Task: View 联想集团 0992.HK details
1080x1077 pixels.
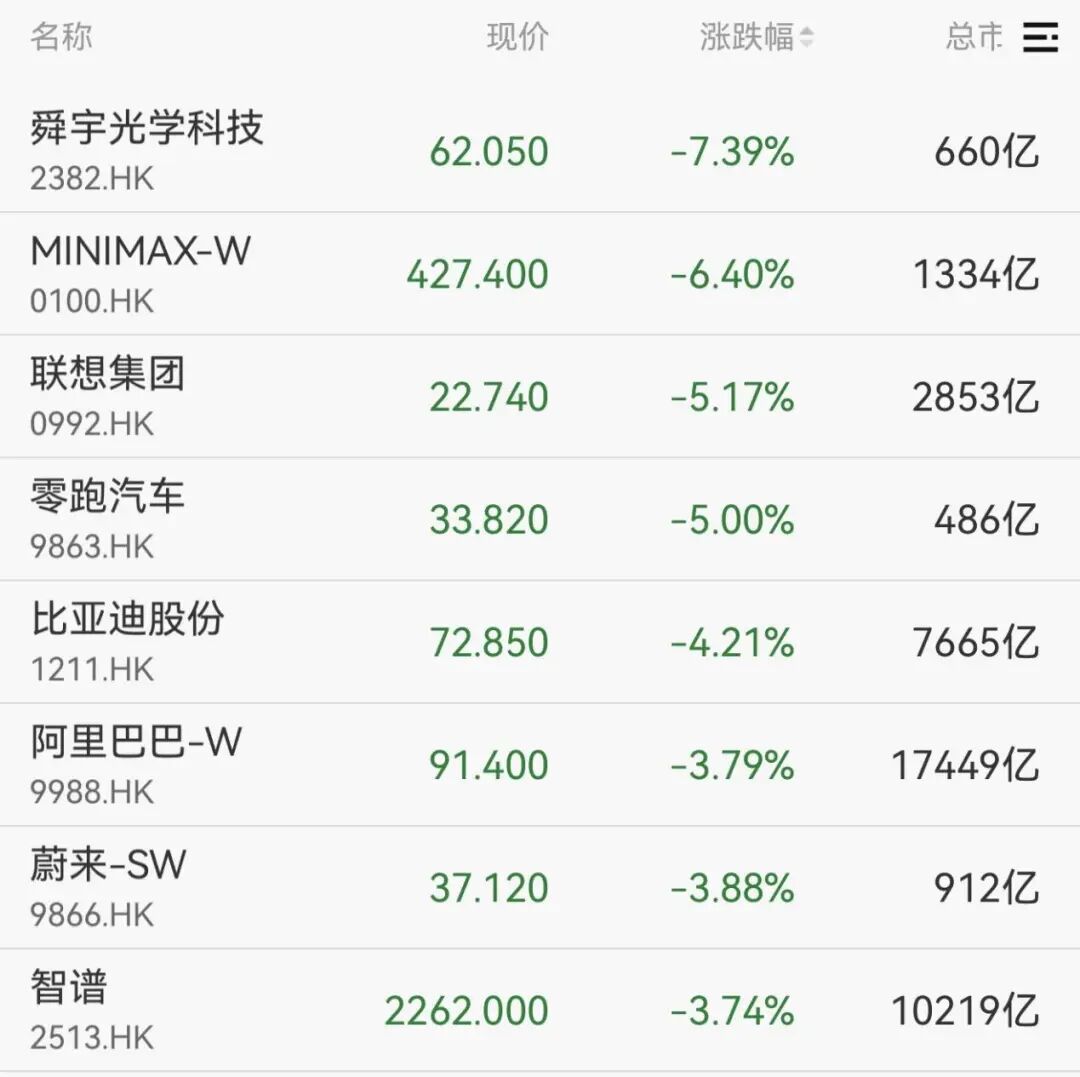Action: tap(540, 397)
